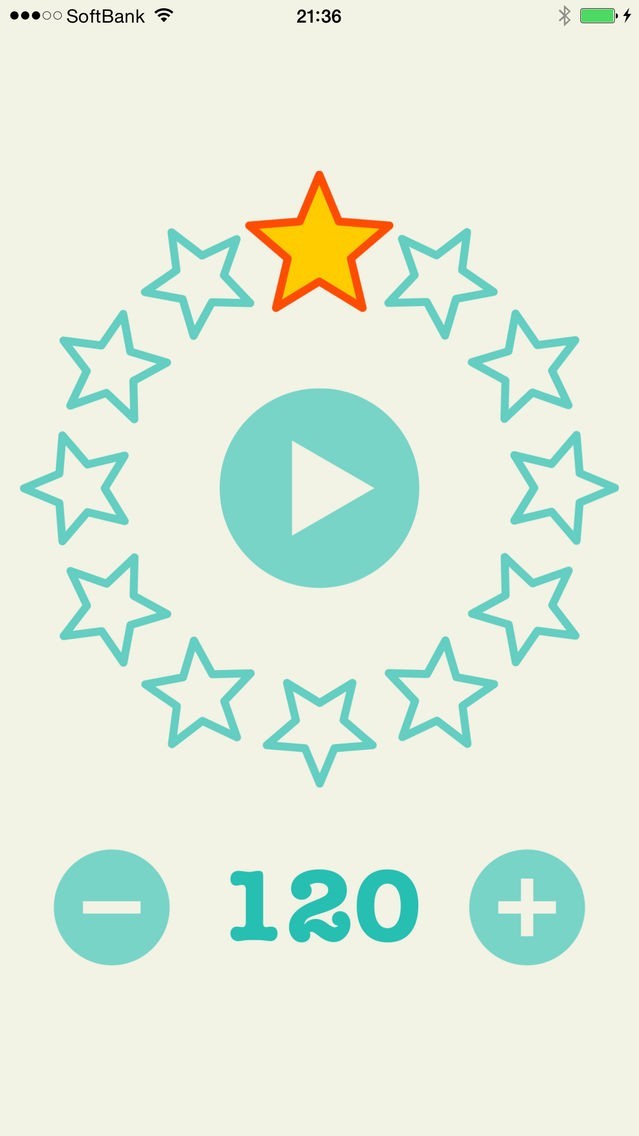
Task: Increase the tempo with the plus button
Action: coord(527,907)
